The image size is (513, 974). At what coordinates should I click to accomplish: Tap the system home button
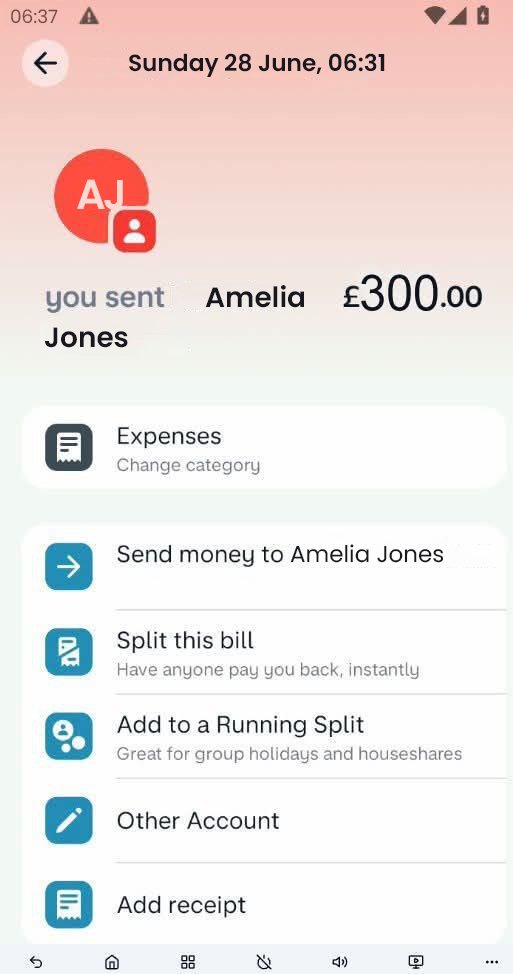(112, 962)
